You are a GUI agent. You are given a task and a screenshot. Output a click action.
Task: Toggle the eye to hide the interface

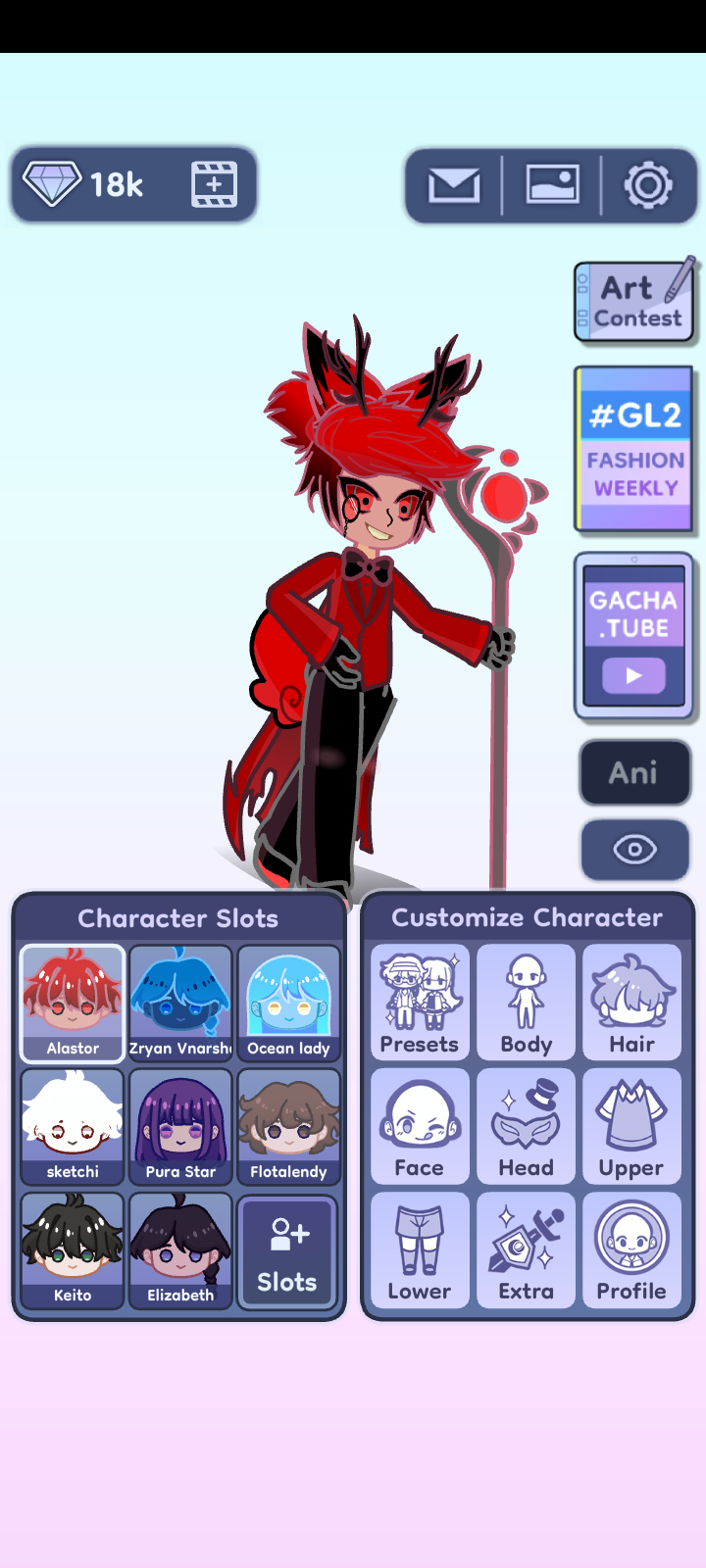(x=634, y=849)
